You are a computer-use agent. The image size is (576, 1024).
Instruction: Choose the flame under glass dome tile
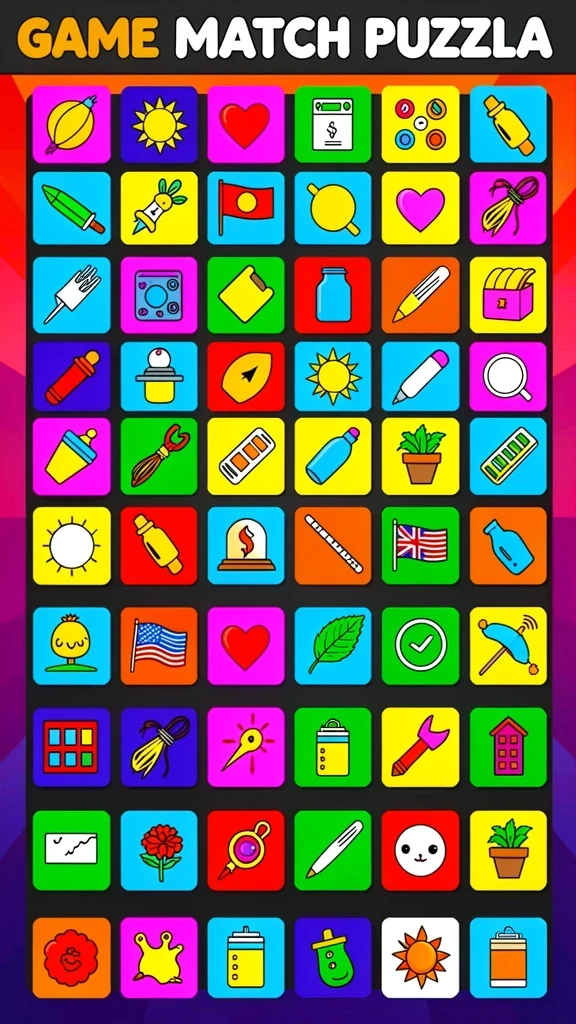click(x=246, y=545)
